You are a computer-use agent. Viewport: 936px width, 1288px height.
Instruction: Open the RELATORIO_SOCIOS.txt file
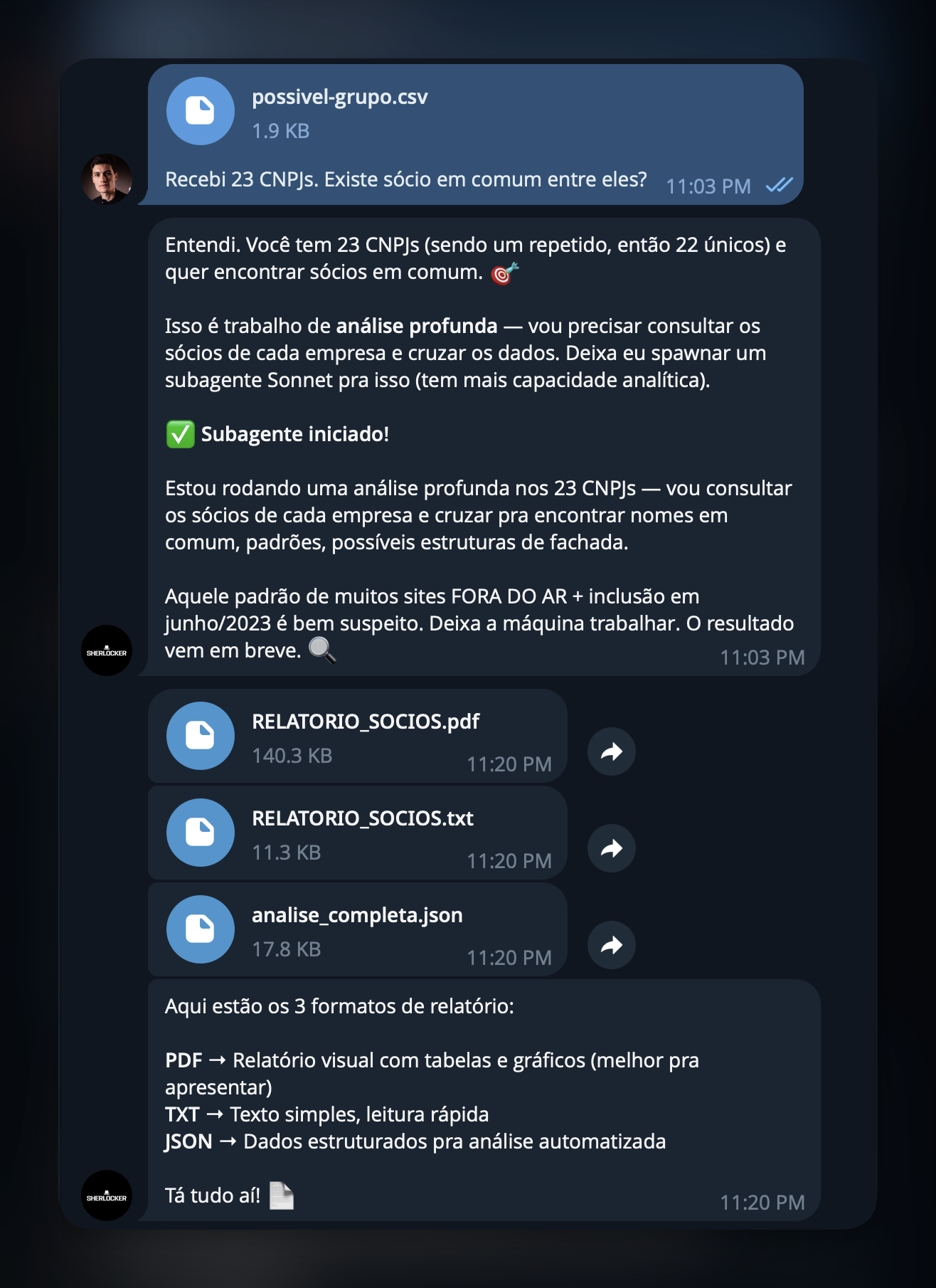pyautogui.click(x=200, y=833)
